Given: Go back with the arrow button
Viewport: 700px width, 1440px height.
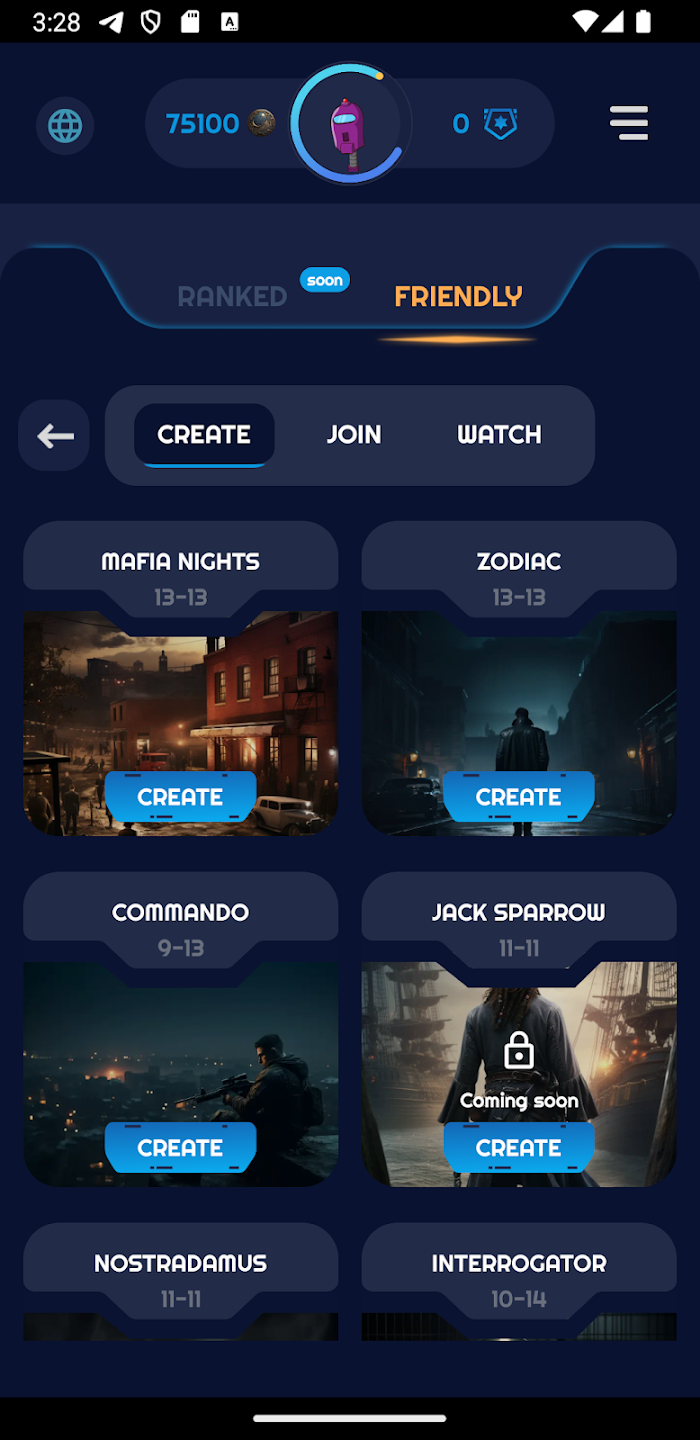Looking at the screenshot, I should point(55,435).
